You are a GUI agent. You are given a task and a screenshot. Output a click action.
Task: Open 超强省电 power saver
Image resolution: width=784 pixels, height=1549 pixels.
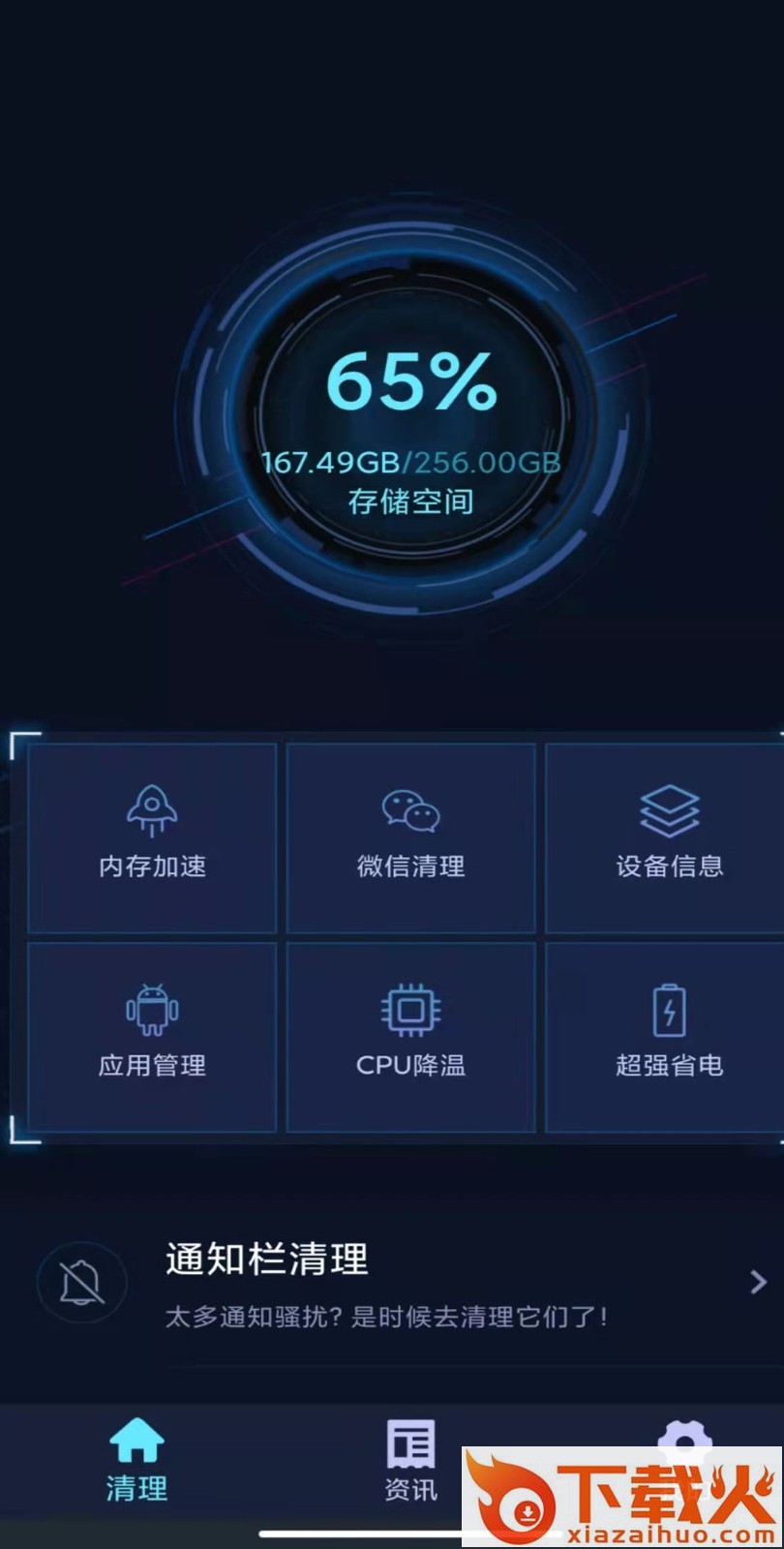pos(668,1037)
